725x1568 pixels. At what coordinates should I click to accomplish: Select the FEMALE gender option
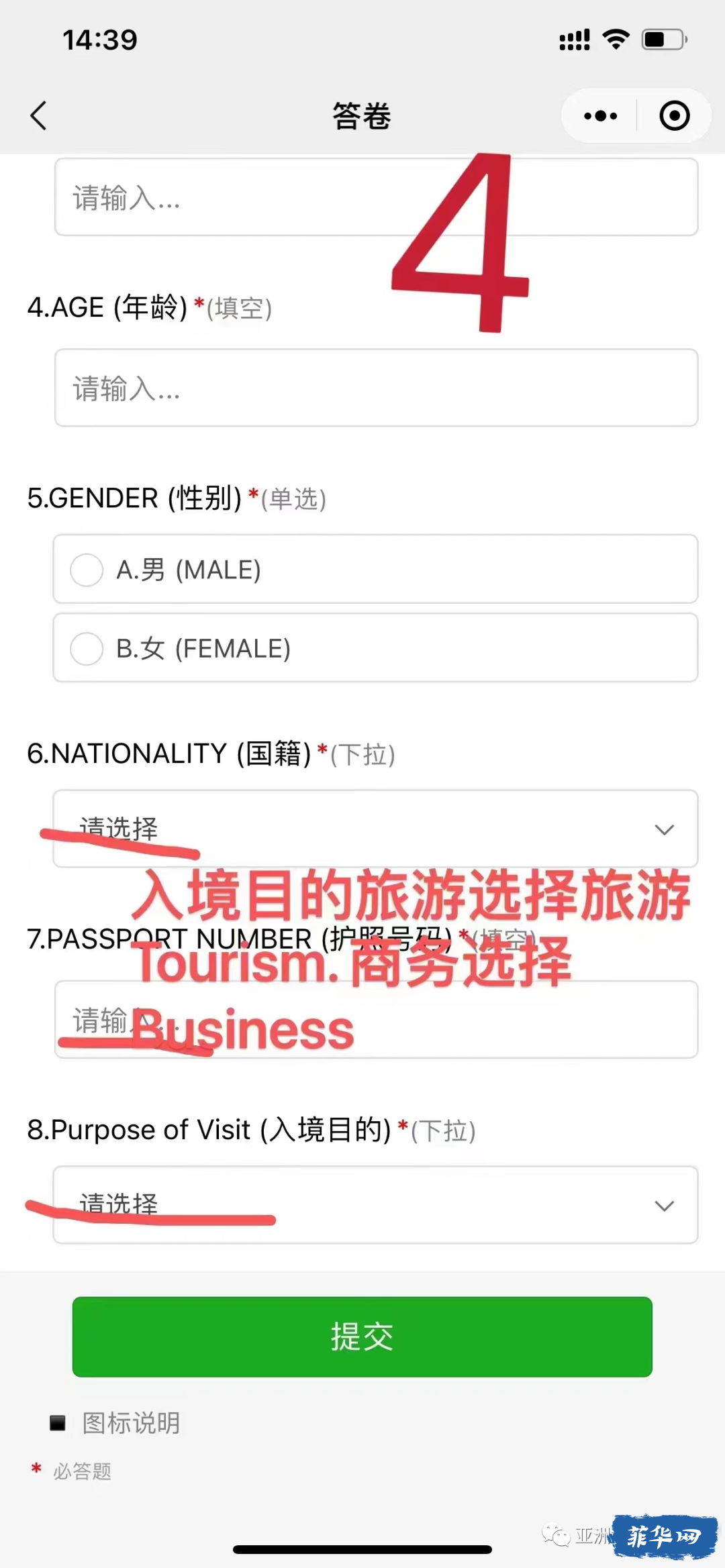pos(376,648)
